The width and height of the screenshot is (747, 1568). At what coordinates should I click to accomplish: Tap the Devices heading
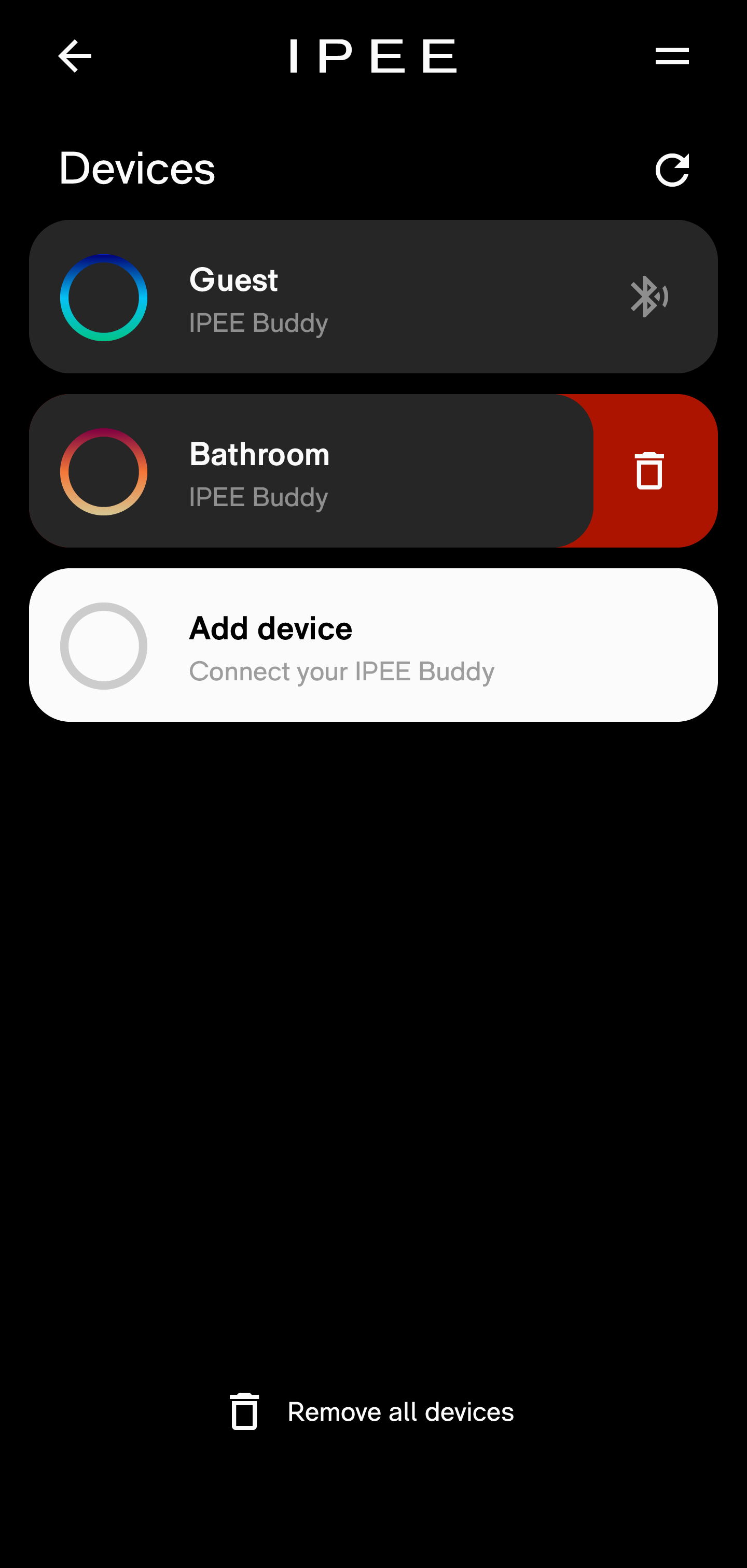137,169
